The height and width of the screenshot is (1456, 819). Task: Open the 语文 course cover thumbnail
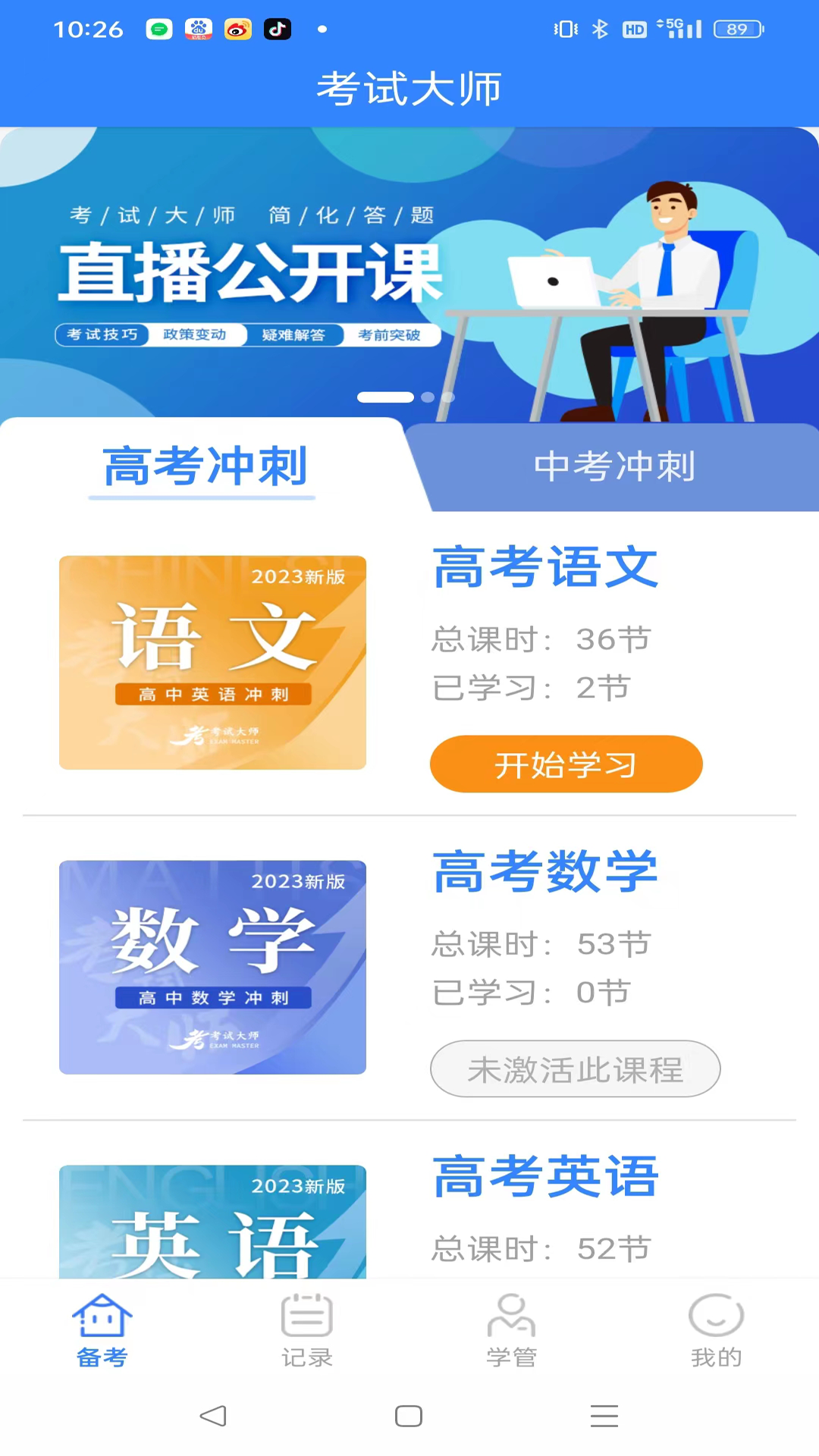click(212, 661)
